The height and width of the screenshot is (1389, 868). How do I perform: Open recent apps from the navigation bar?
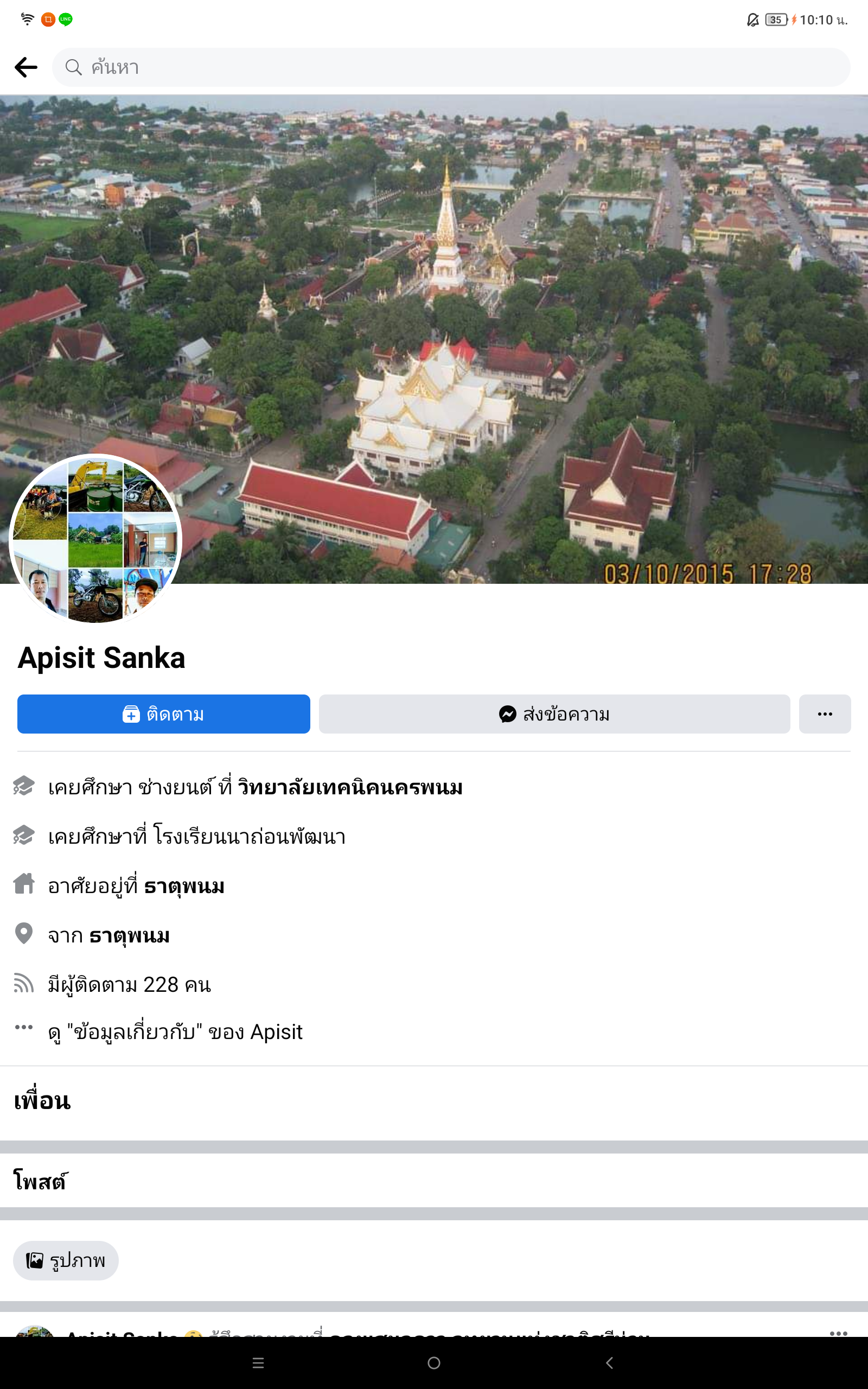pos(258,1362)
